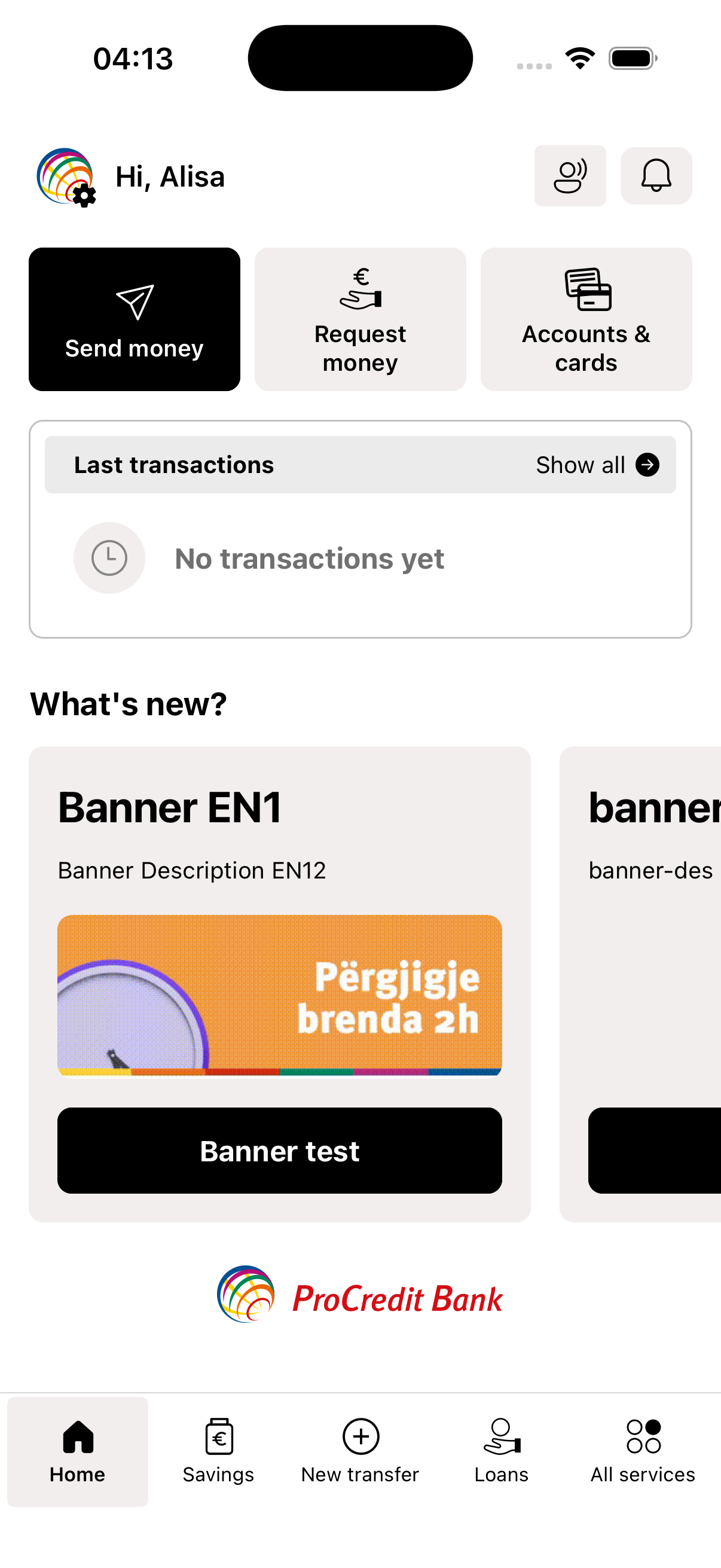
Task: Open profile settings via the avatar
Action: click(x=66, y=176)
